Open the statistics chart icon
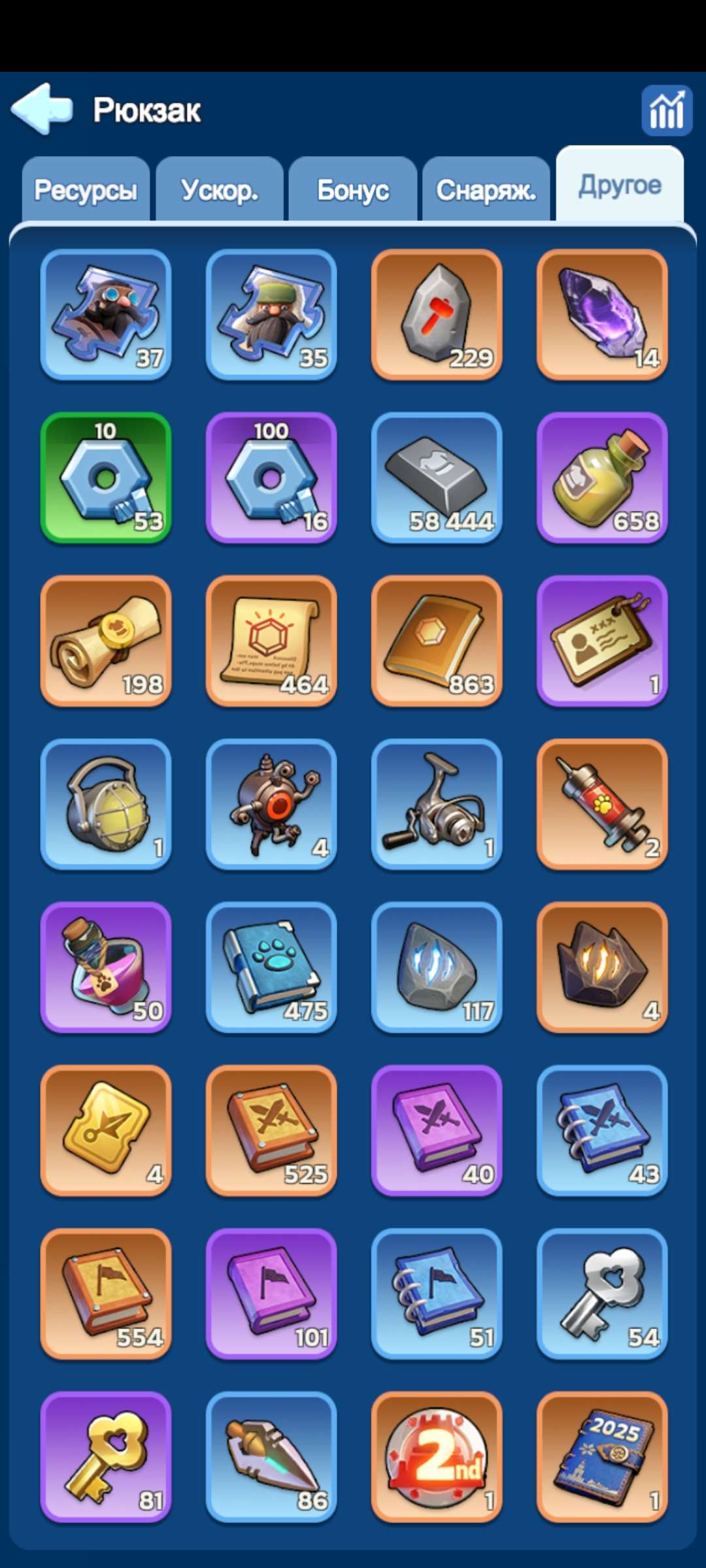Screen dimensions: 706x1568 pos(666,110)
